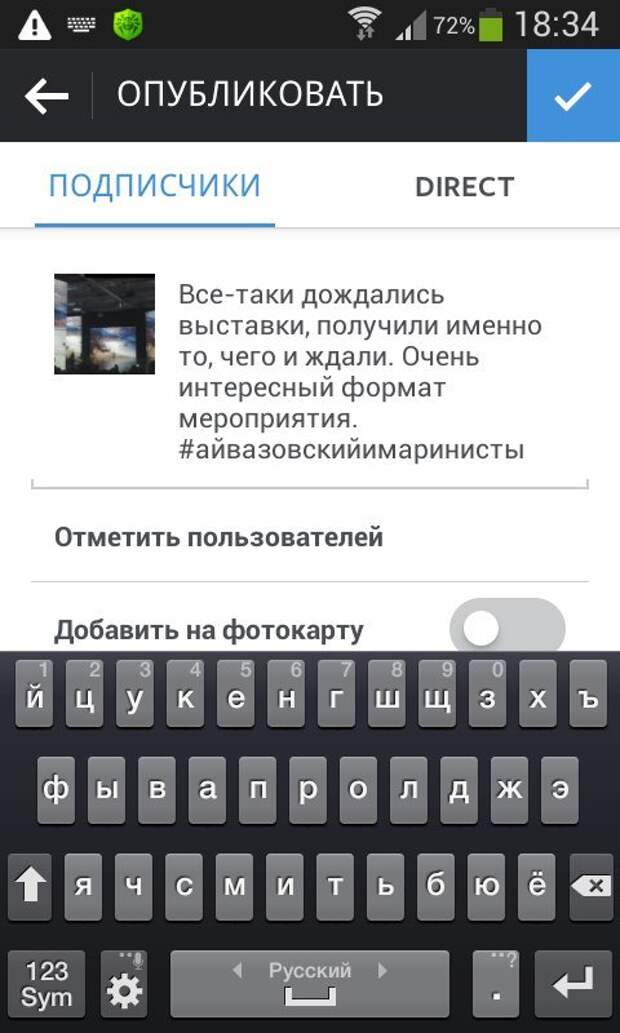
Task: Select the Подписчики tab
Action: coord(155,186)
